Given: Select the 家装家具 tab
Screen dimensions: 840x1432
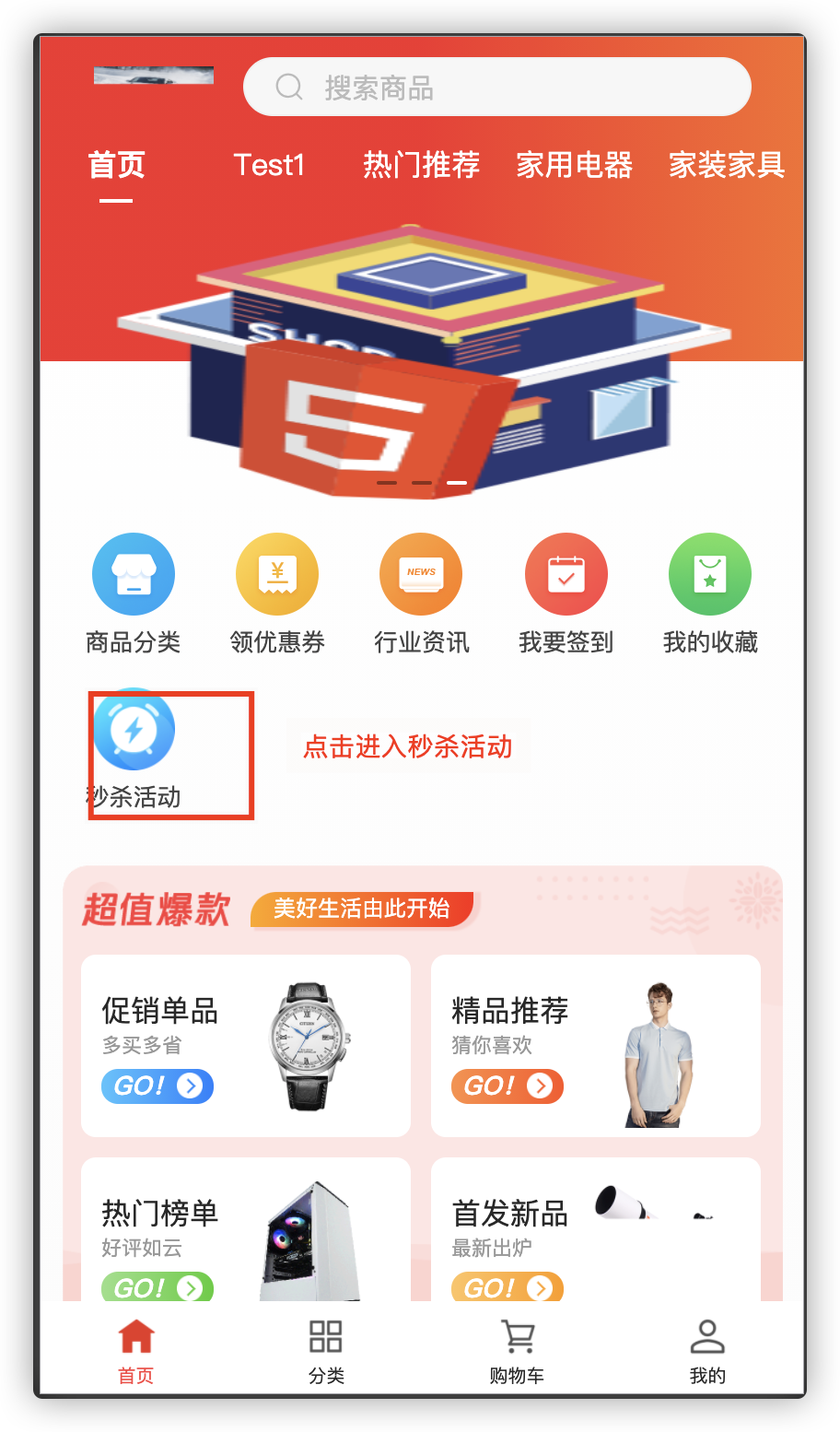Looking at the screenshot, I should [x=726, y=165].
